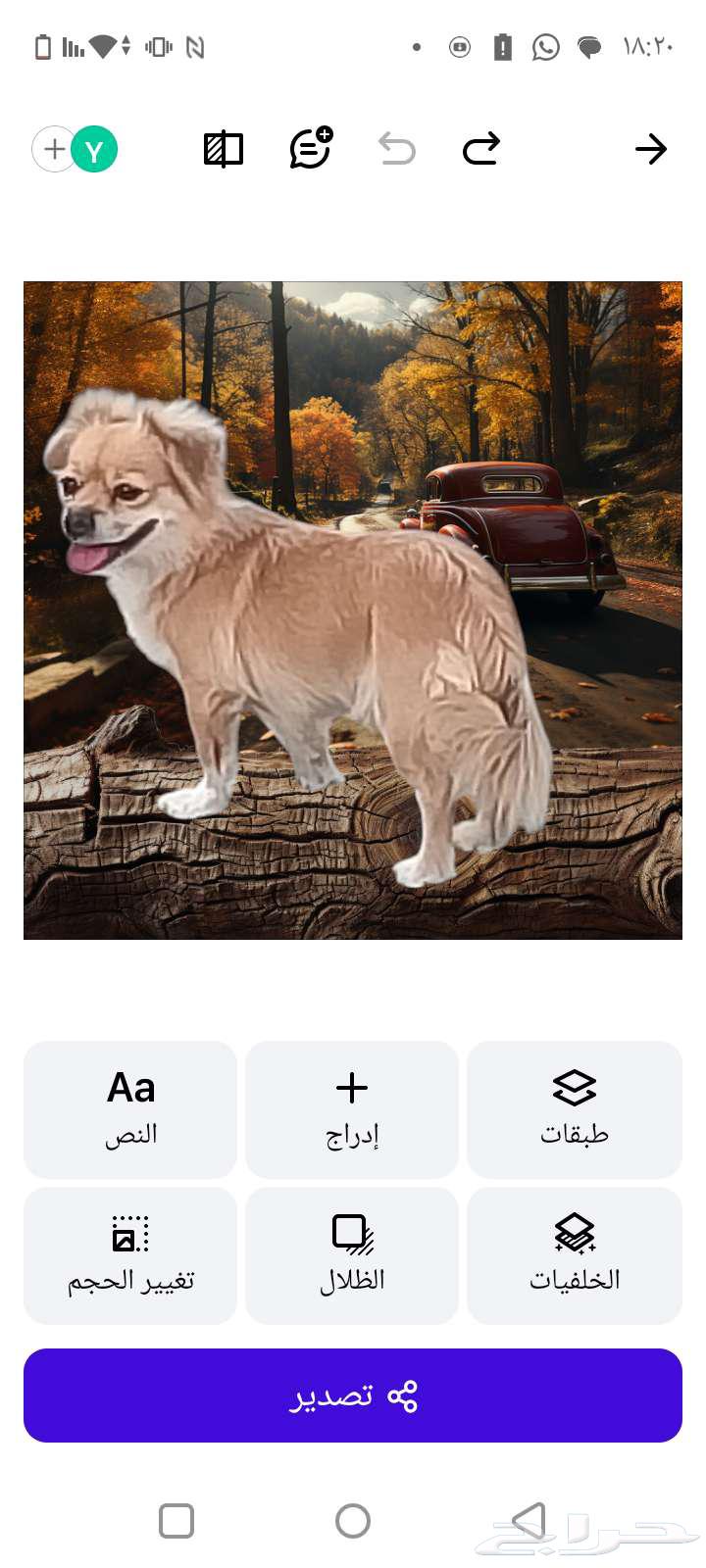Open the طبقات layers panel

click(575, 1109)
